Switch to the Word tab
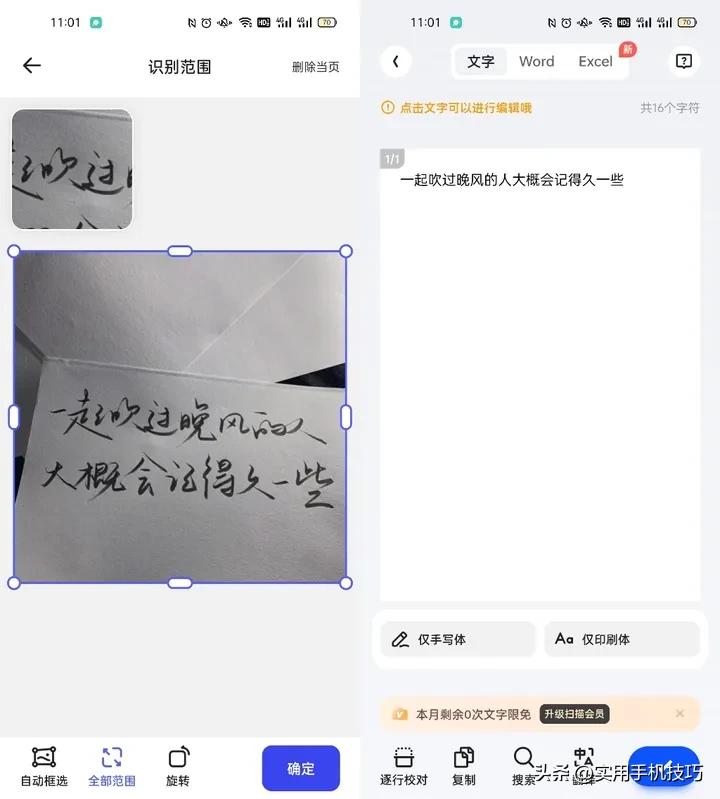Screen dimensions: 720x799 coord(536,61)
